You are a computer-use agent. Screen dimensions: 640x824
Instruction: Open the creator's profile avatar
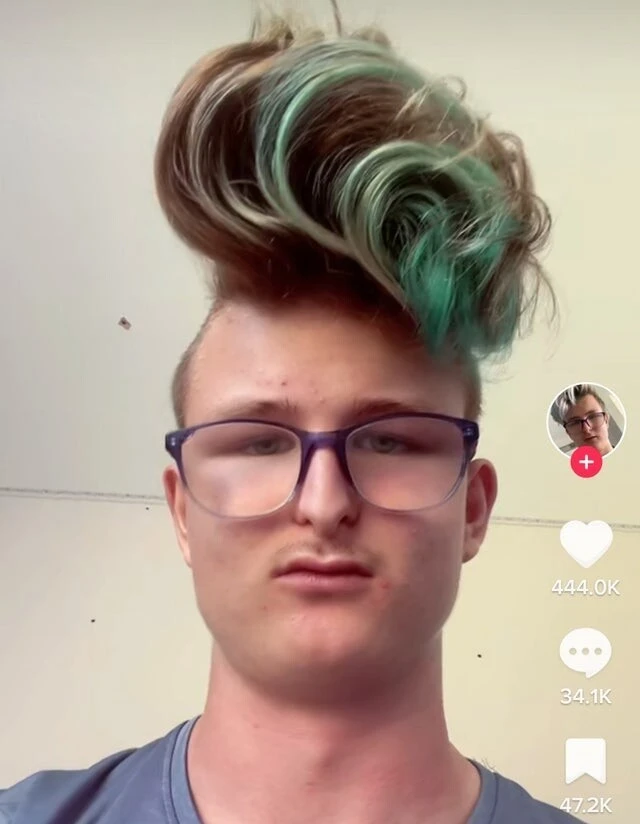coord(586,420)
